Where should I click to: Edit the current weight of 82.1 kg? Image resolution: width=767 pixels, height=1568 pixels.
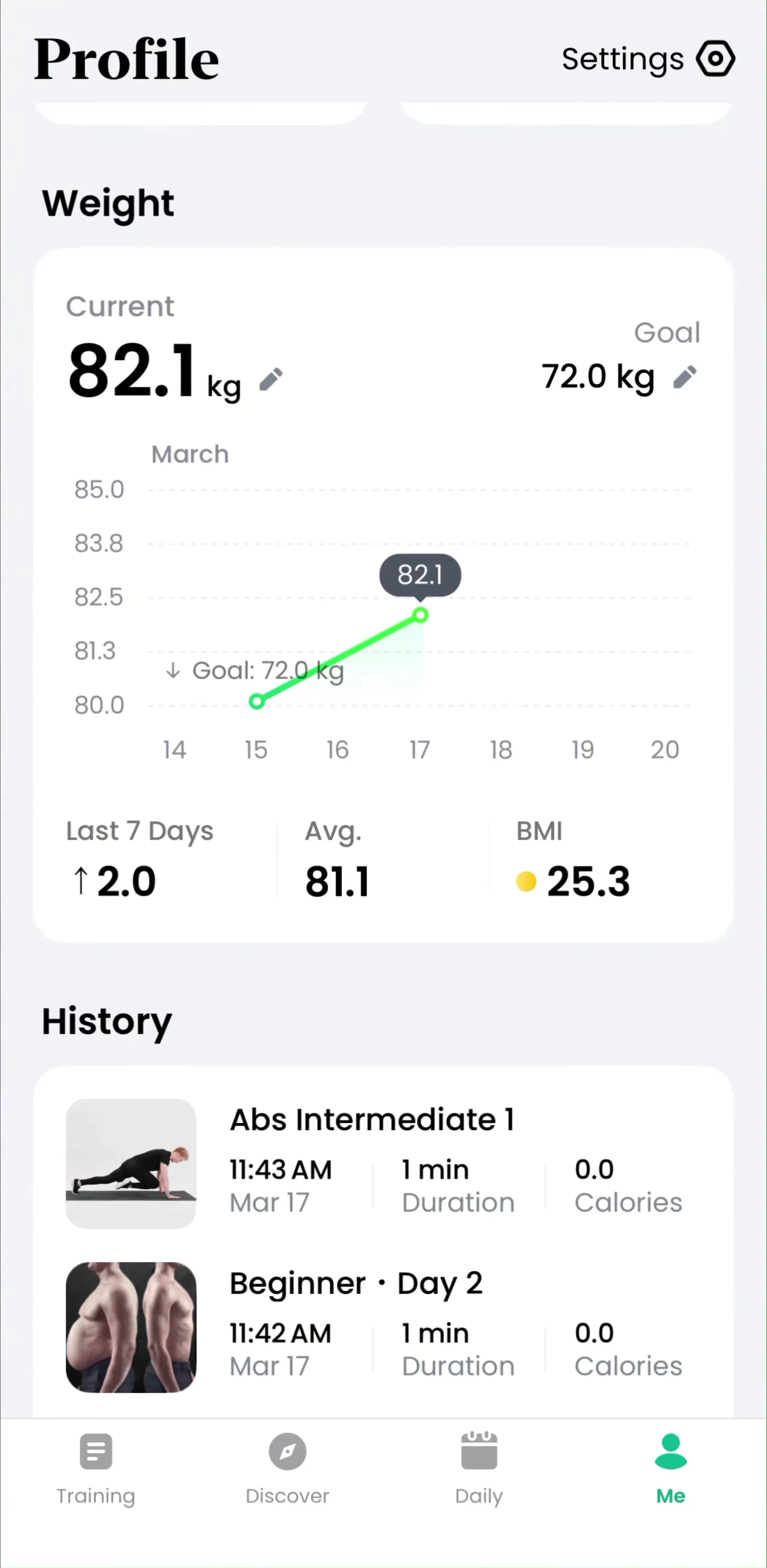pos(271,379)
